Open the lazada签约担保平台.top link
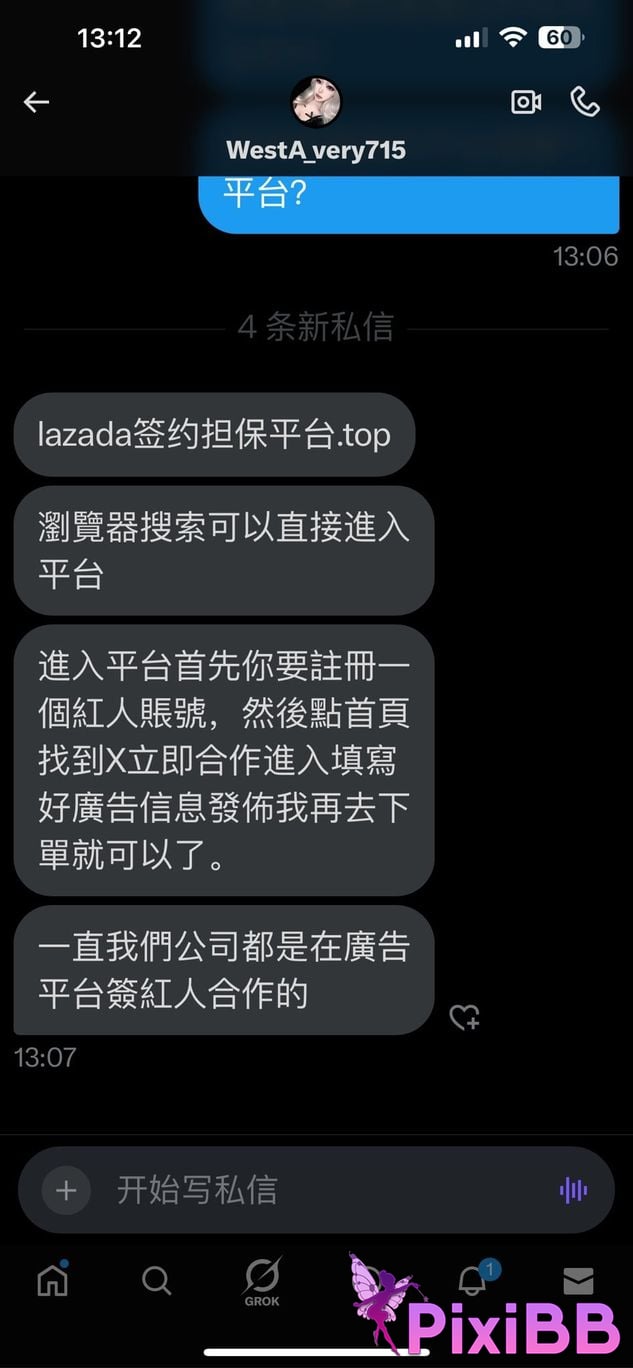633x1368 pixels. point(214,435)
